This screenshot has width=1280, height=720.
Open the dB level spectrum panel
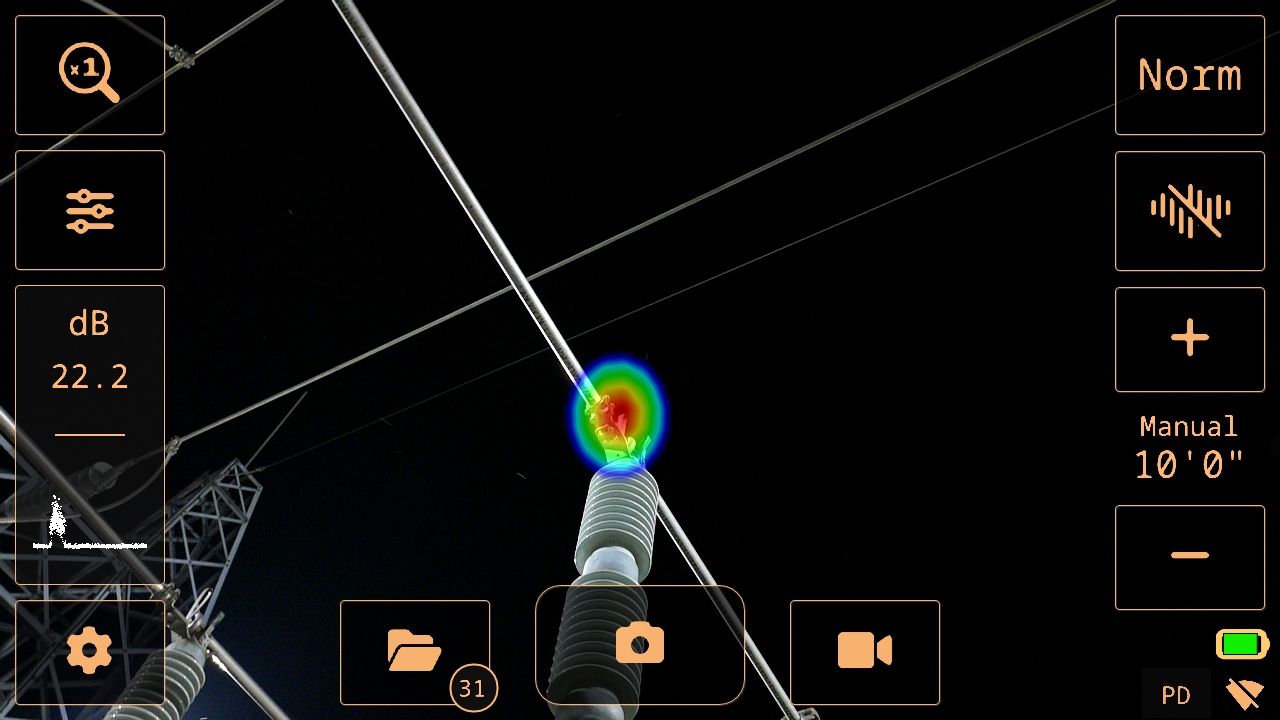point(90,435)
